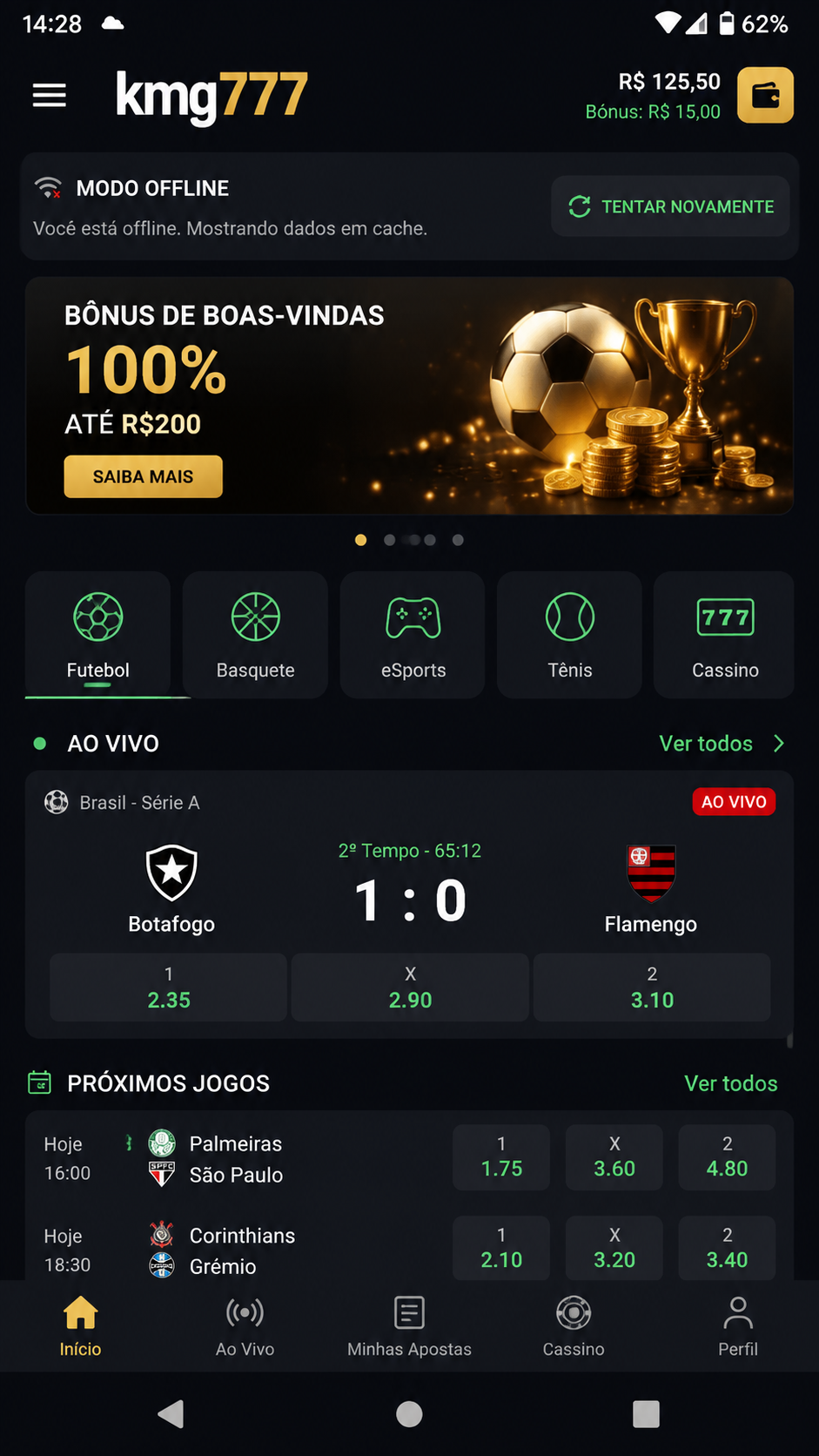This screenshot has width=819, height=1456.
Task: Switch to the Ao Vivo tab
Action: click(245, 1326)
